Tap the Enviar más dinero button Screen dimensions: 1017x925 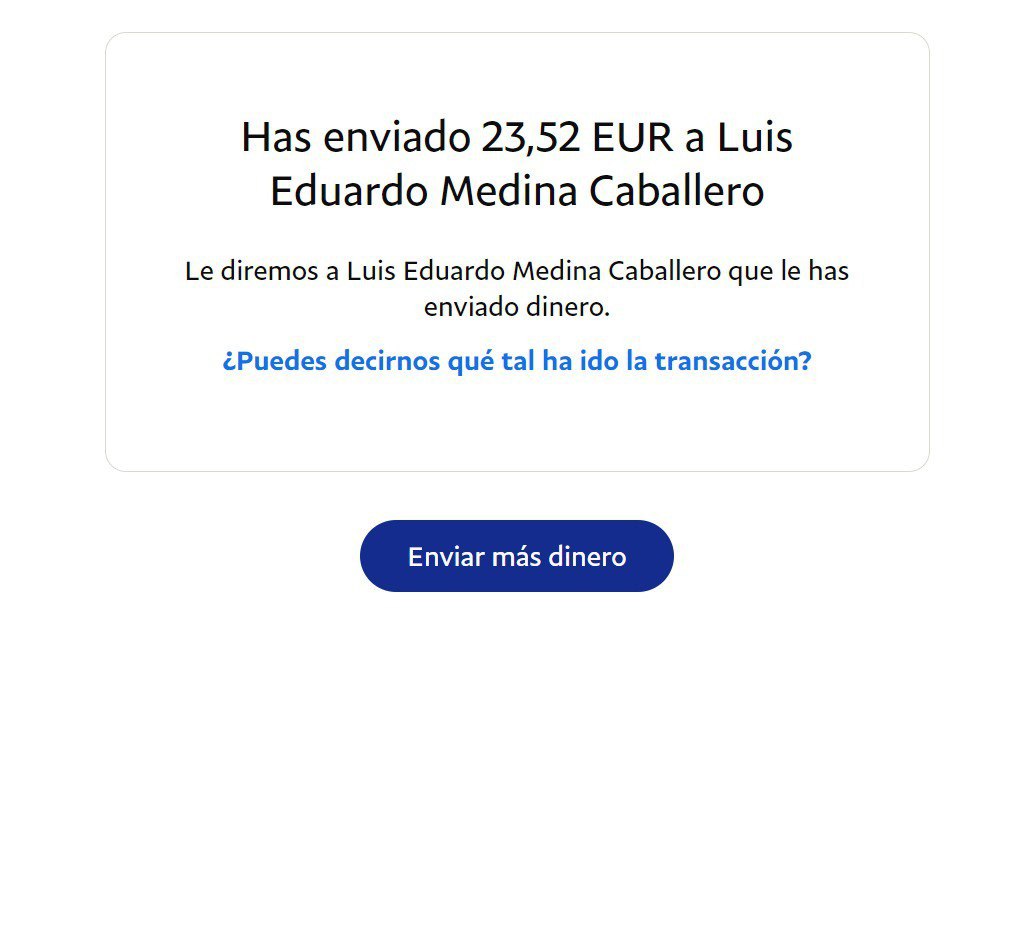coord(516,556)
